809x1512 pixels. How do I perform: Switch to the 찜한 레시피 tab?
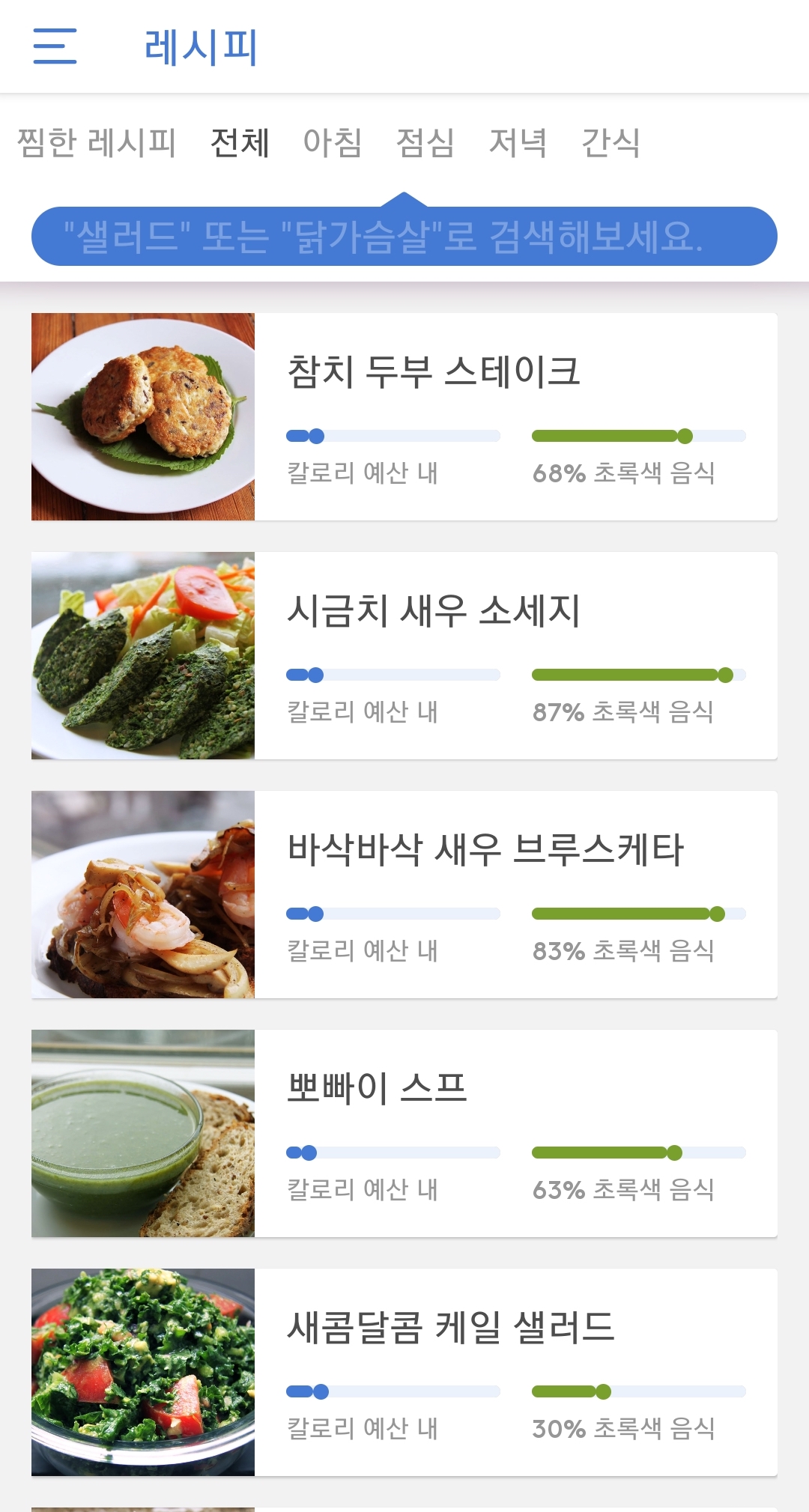pos(97,142)
